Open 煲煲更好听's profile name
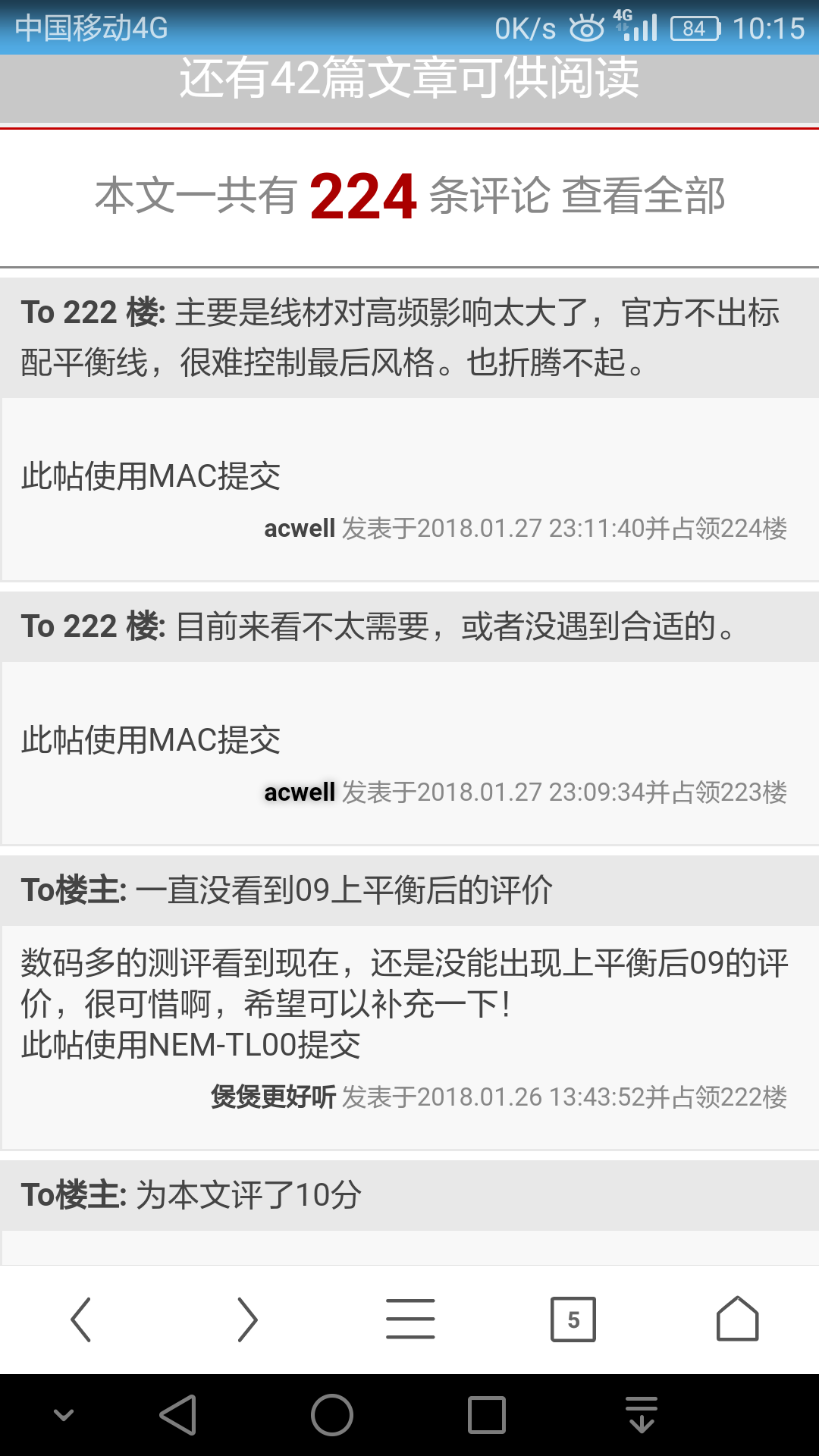The width and height of the screenshot is (819, 1456). [273, 1098]
